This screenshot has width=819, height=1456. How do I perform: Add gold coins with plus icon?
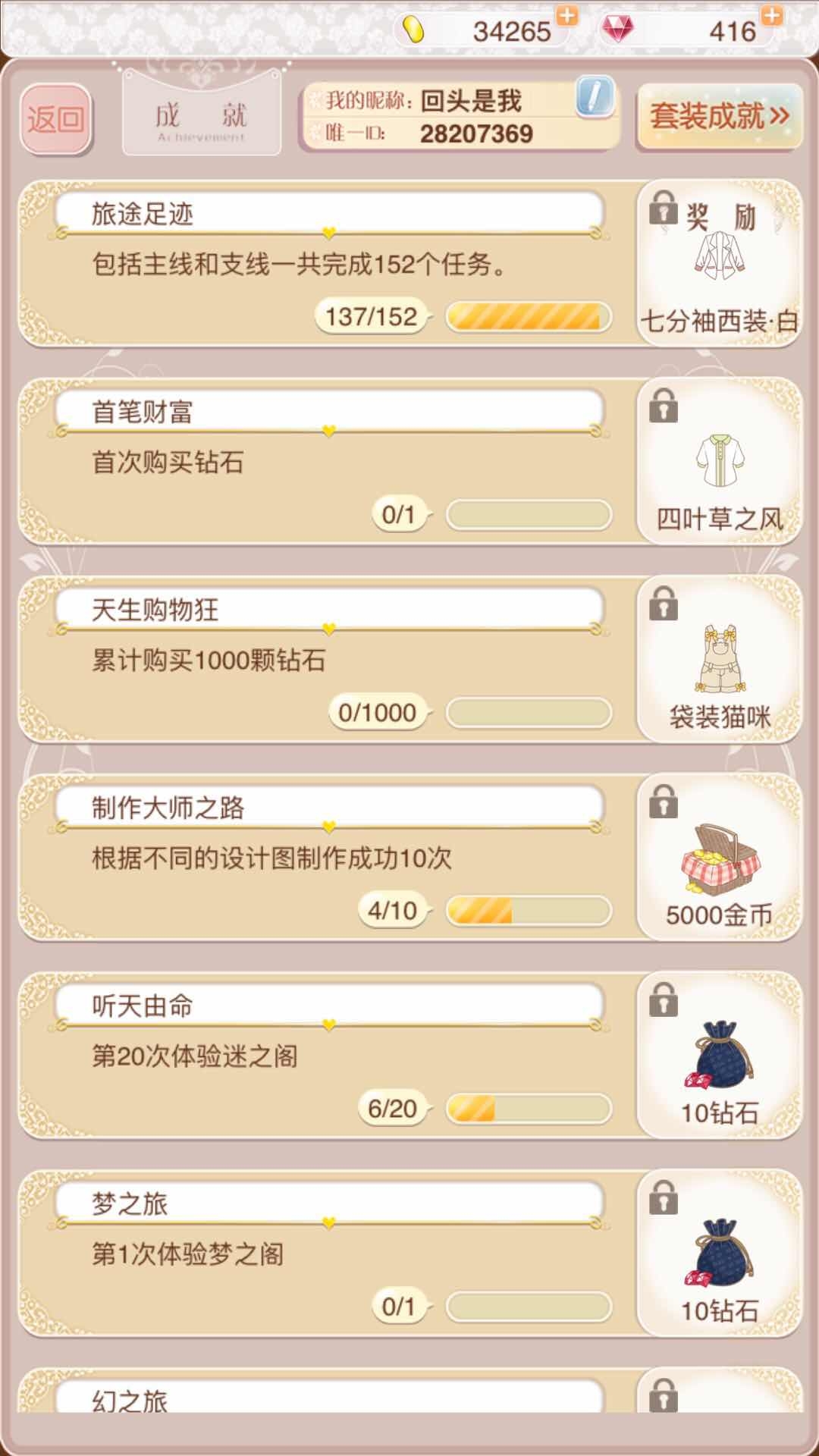566,15
